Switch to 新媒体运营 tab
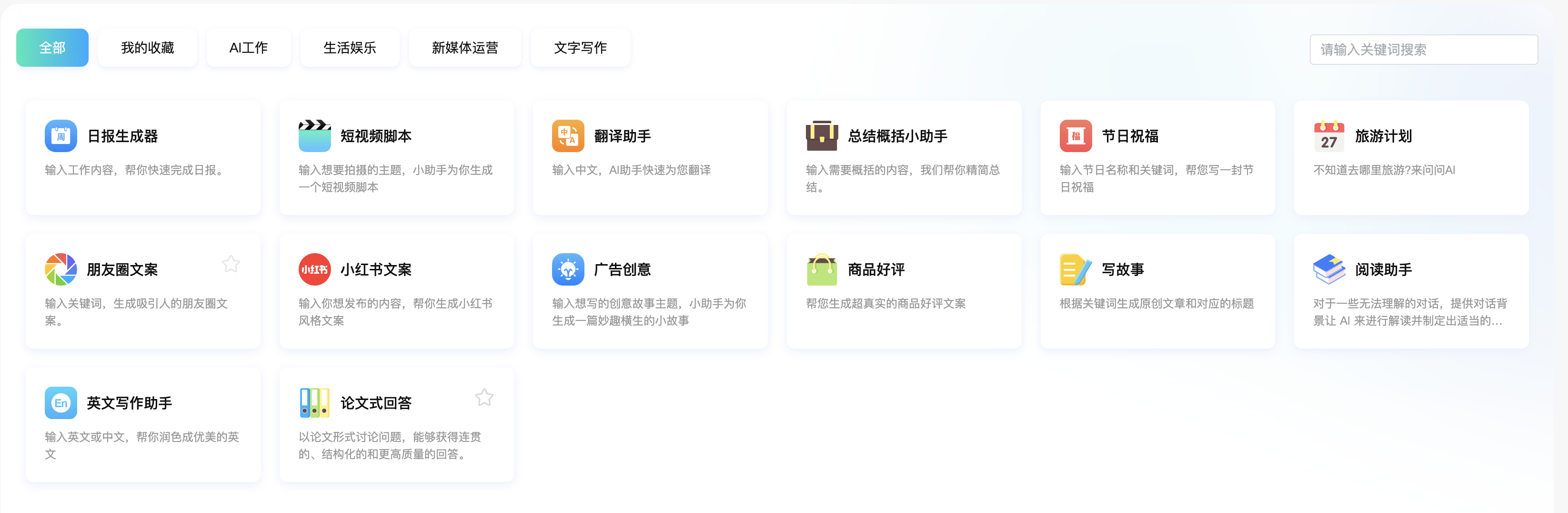This screenshot has height=513, width=1568. coord(464,48)
